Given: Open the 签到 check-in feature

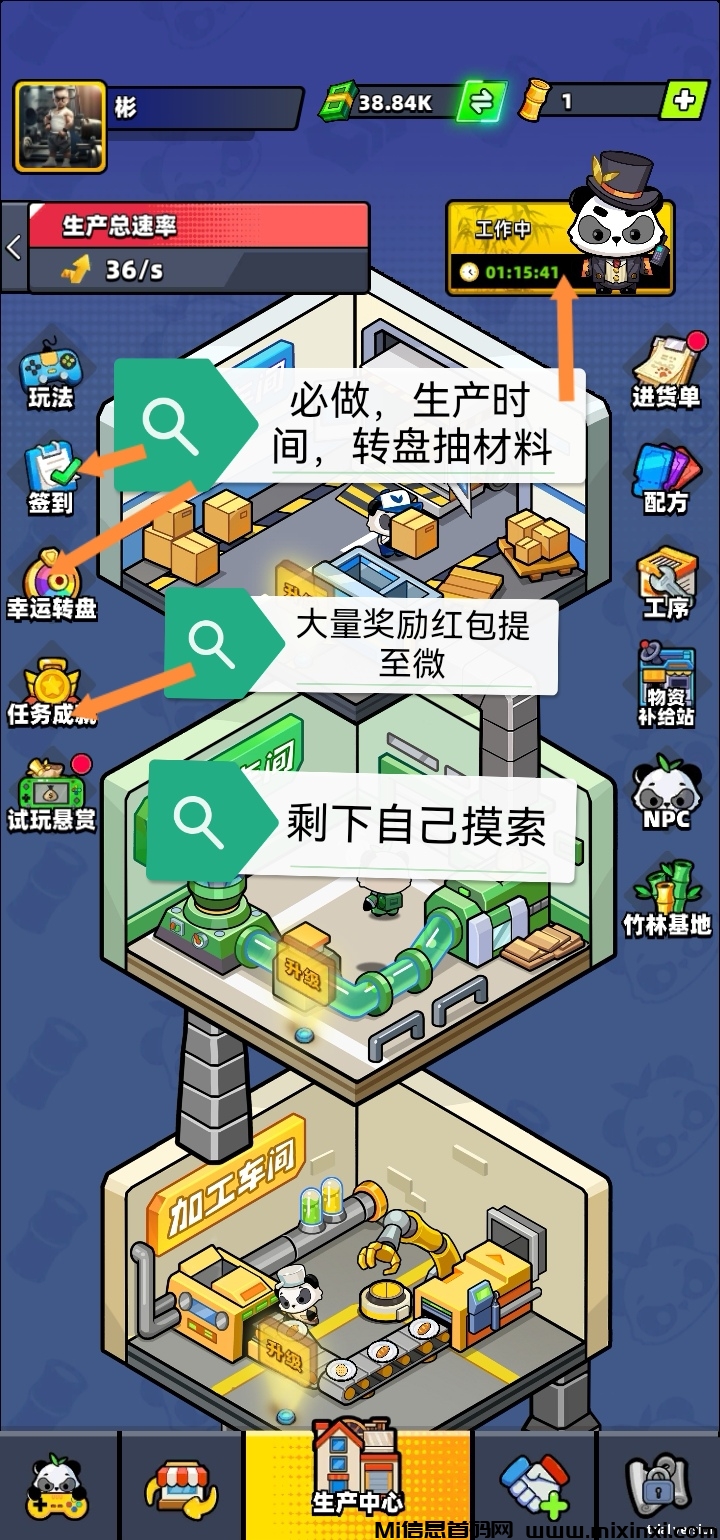Looking at the screenshot, I should pyautogui.click(x=52, y=468).
